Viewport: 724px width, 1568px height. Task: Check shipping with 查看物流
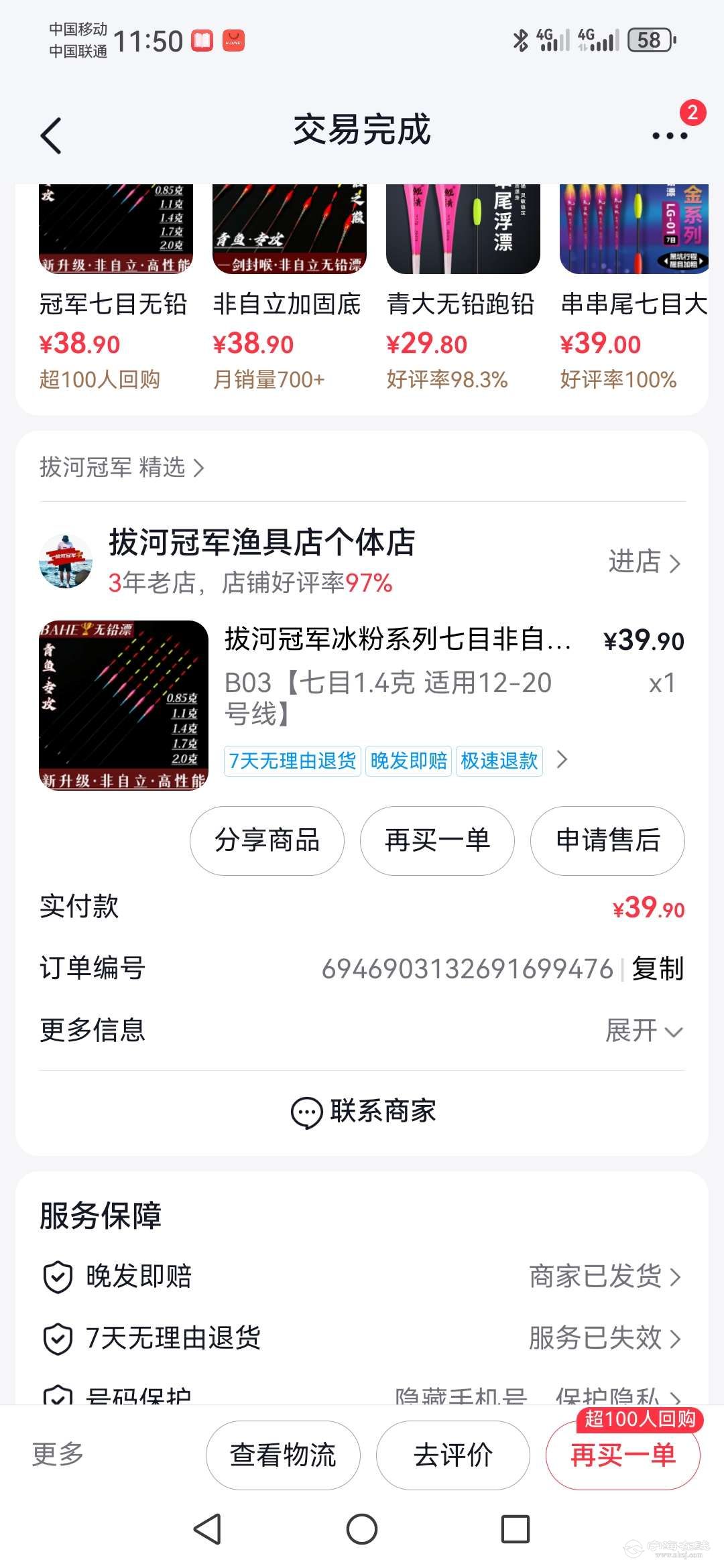283,1455
